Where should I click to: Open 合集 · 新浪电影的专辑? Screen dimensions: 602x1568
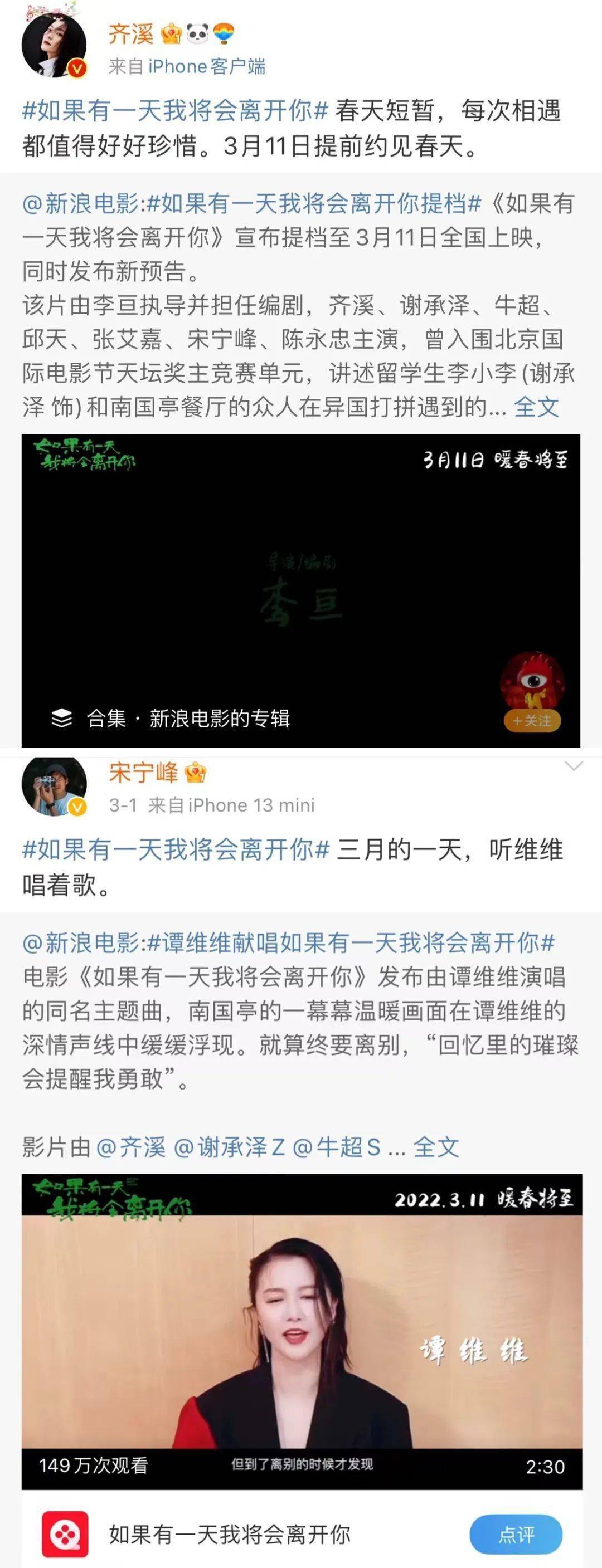(188, 718)
